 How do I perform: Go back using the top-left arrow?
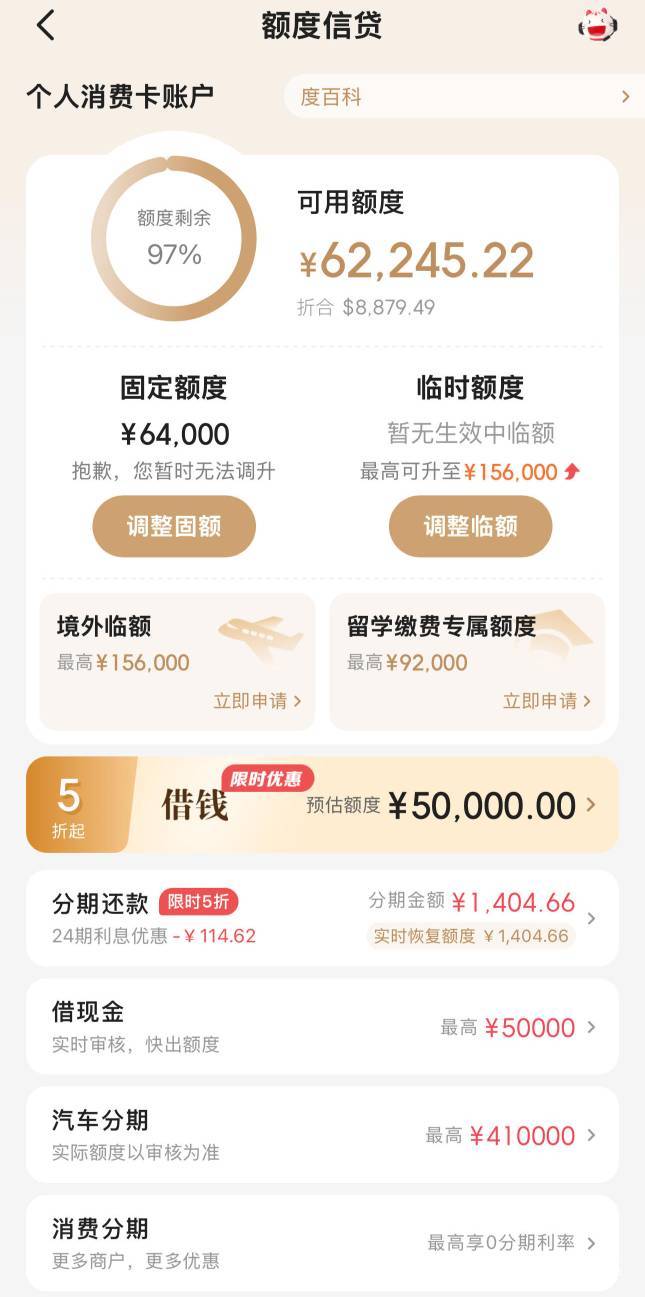point(45,25)
